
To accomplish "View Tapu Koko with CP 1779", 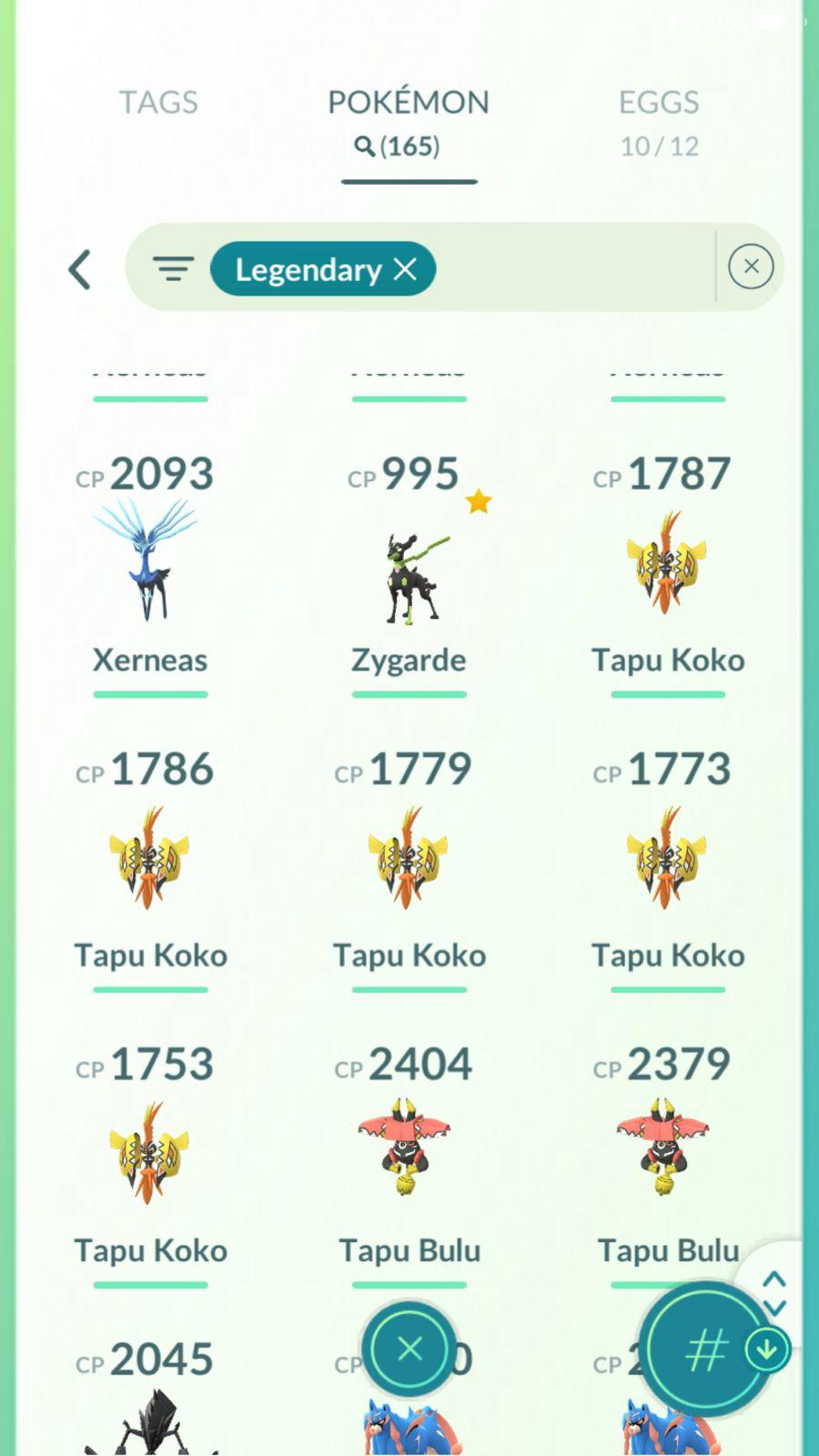I will click(x=409, y=860).
